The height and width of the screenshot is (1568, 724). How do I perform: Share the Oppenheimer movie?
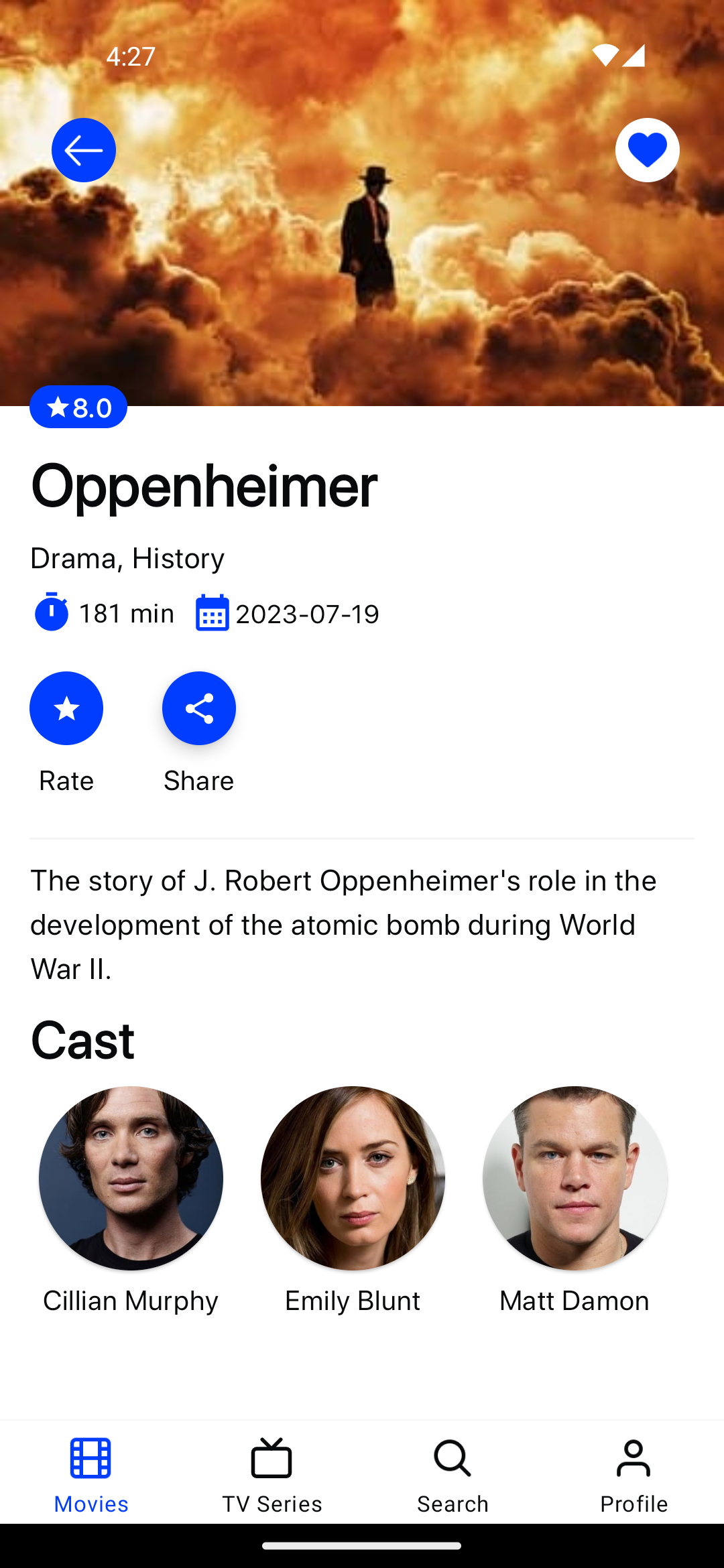coord(199,708)
